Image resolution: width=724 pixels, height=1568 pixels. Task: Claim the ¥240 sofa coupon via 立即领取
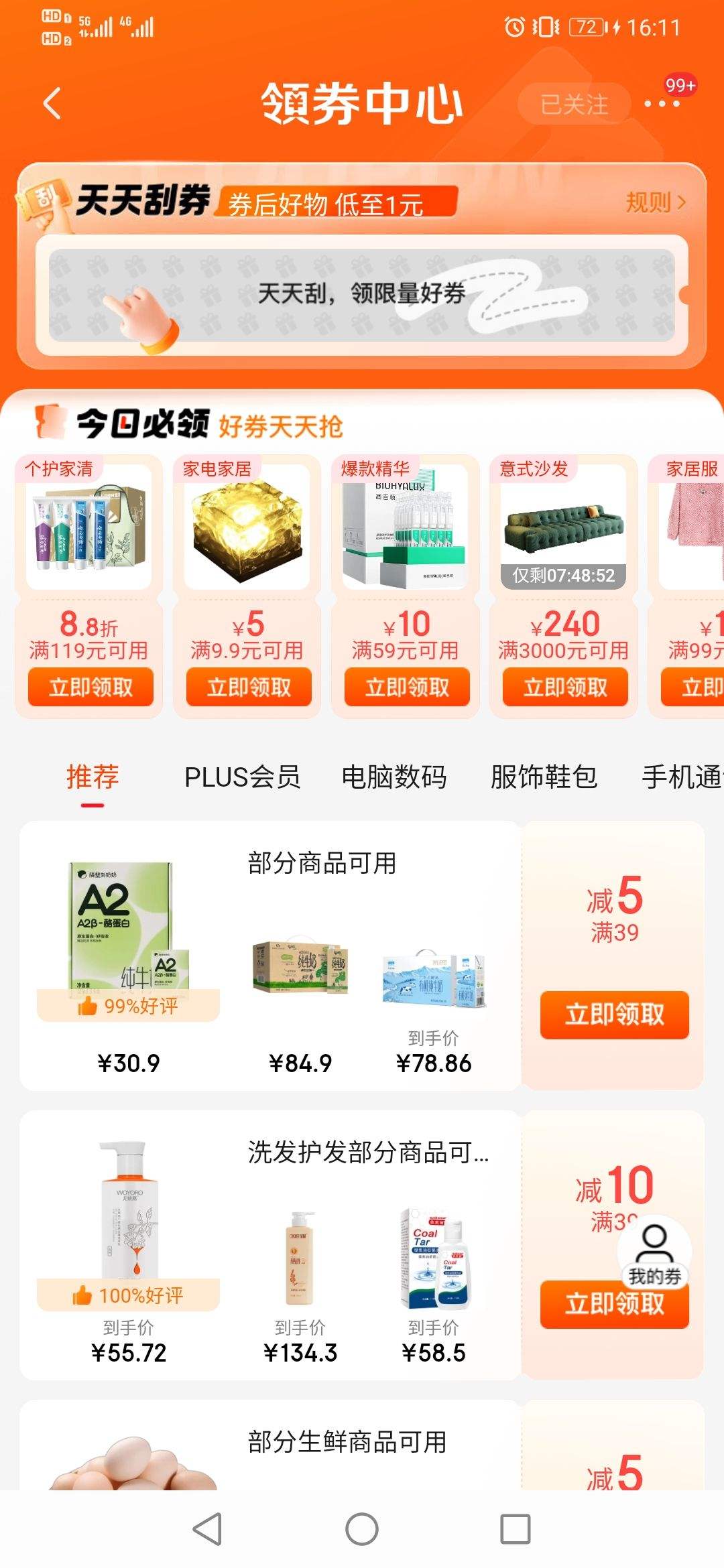pos(566,687)
